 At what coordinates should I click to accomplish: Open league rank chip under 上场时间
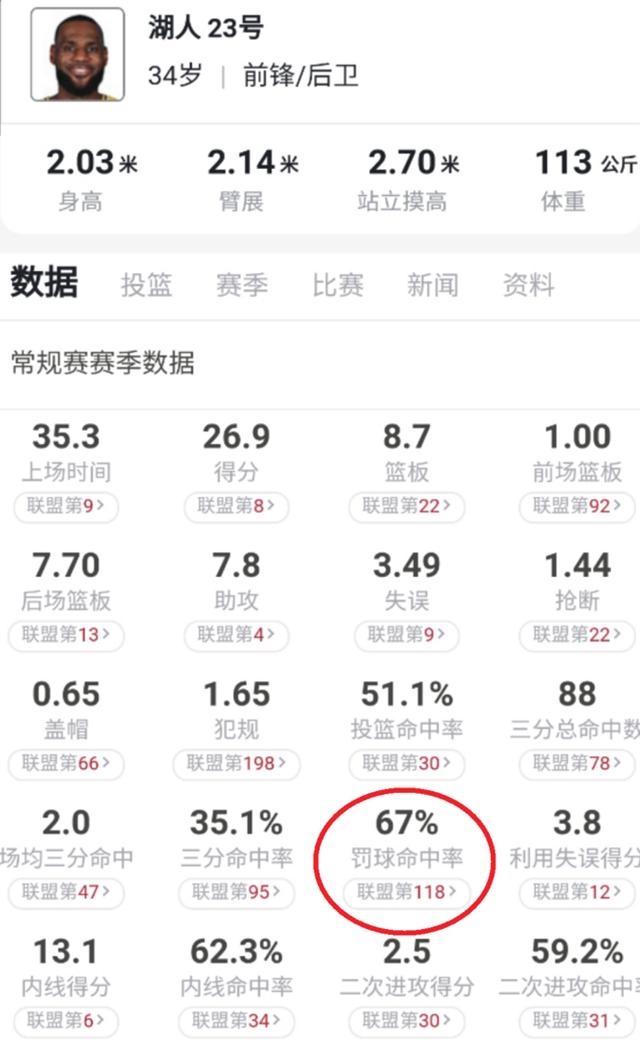[x=66, y=506]
